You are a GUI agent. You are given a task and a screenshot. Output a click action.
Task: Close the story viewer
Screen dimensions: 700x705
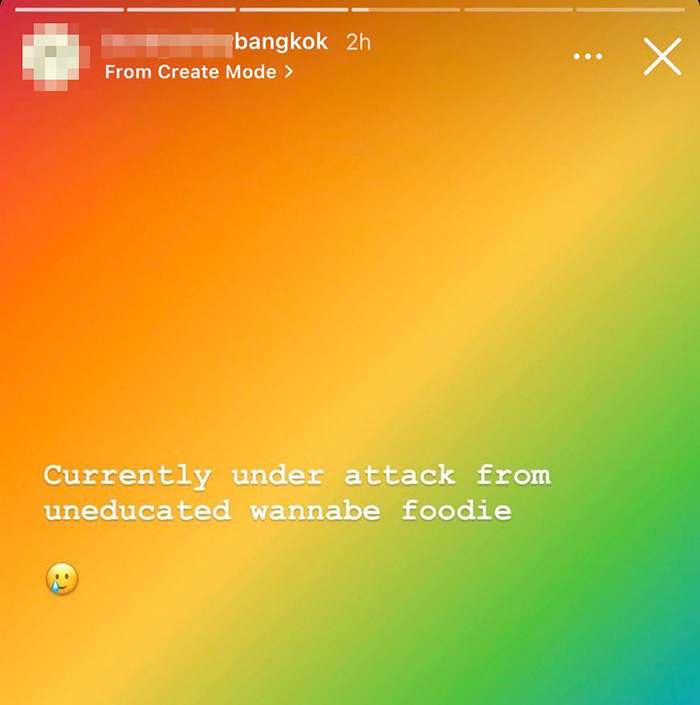[662, 57]
